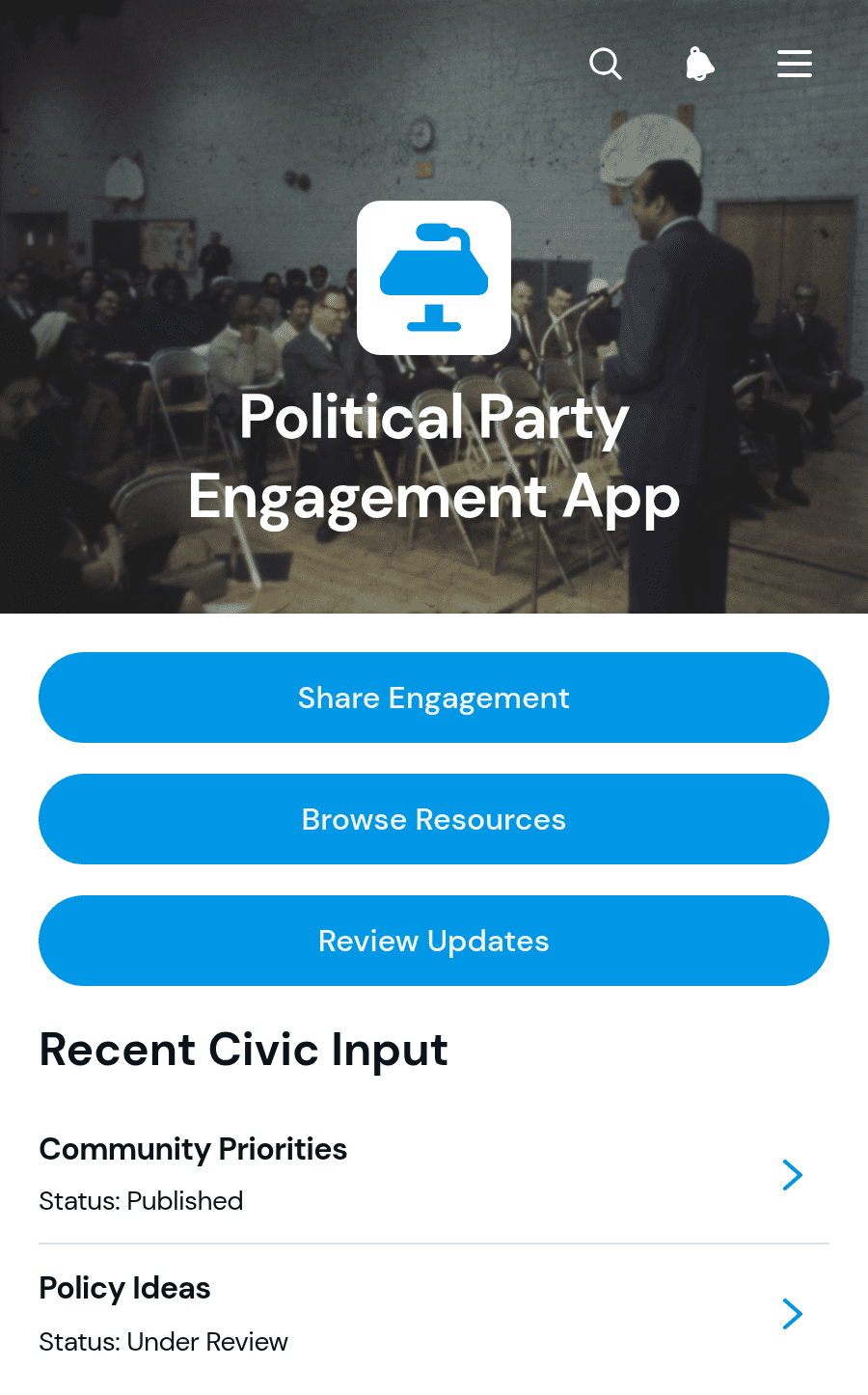Select Browse Resources
868x1395 pixels.
coord(434,819)
